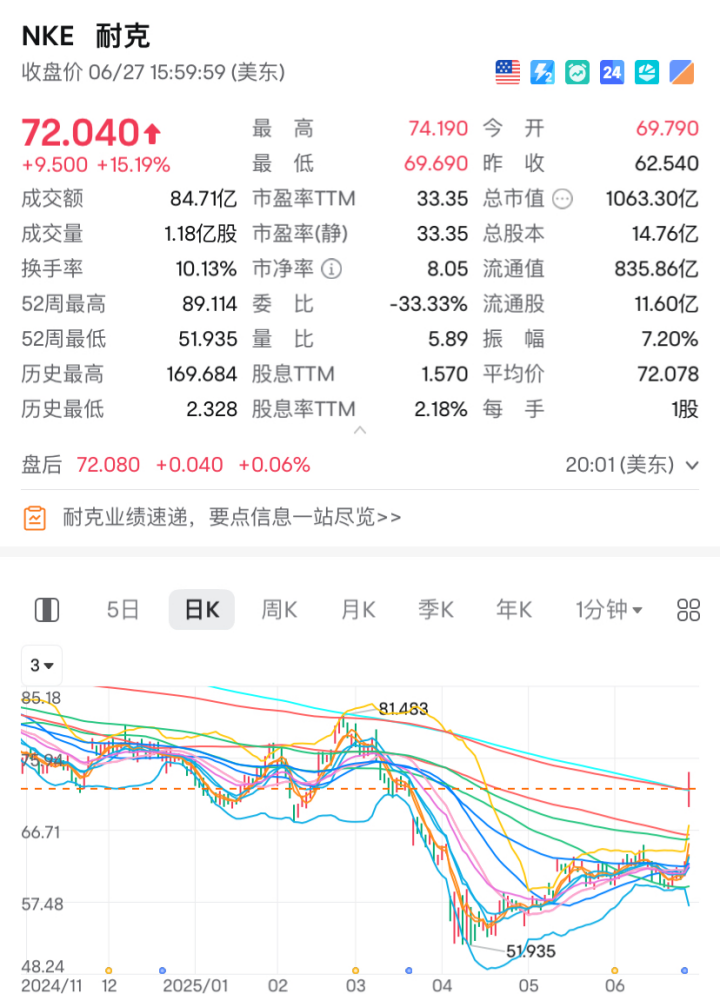This screenshot has width=720, height=1000.
Task: Open the 年K chart tab
Action: click(514, 609)
